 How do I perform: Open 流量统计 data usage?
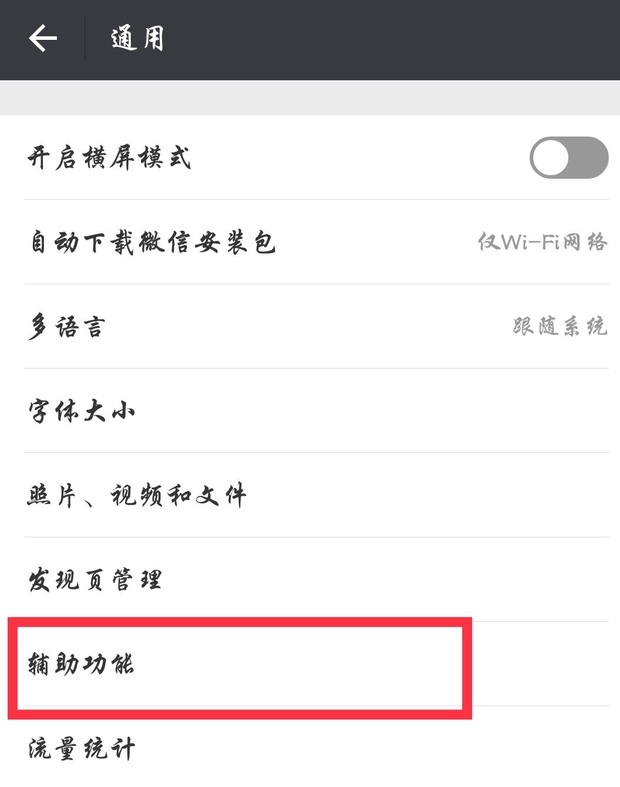[310, 748]
